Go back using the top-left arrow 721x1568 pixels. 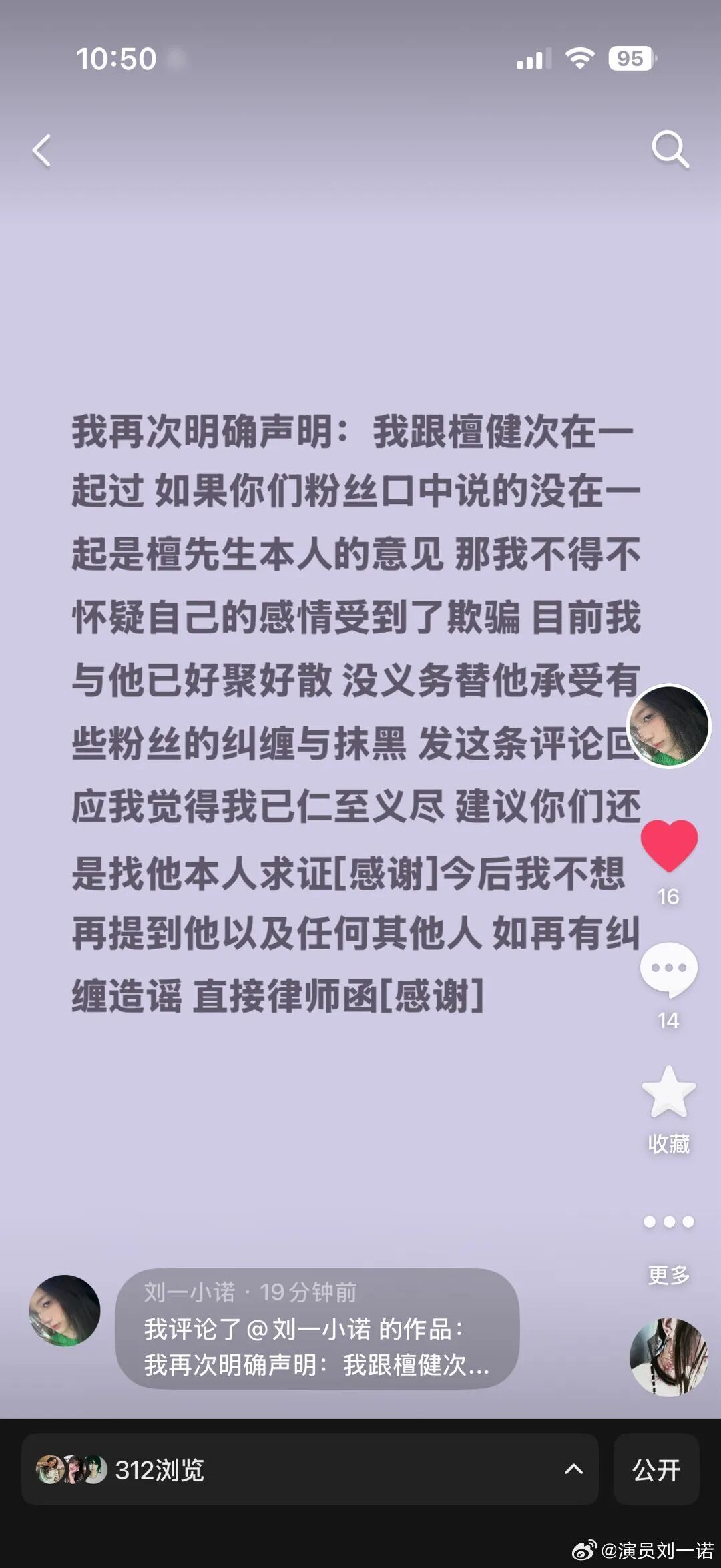coord(42,150)
